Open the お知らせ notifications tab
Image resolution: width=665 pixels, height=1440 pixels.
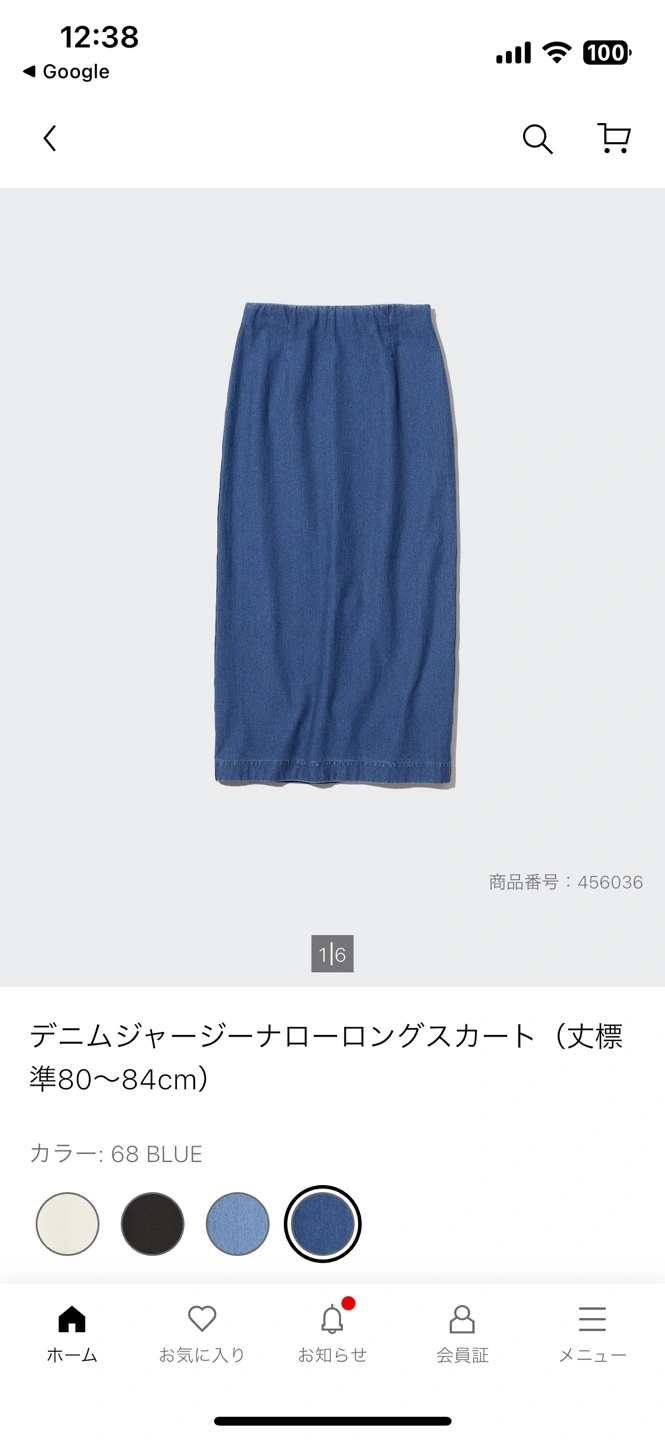pyautogui.click(x=332, y=1334)
